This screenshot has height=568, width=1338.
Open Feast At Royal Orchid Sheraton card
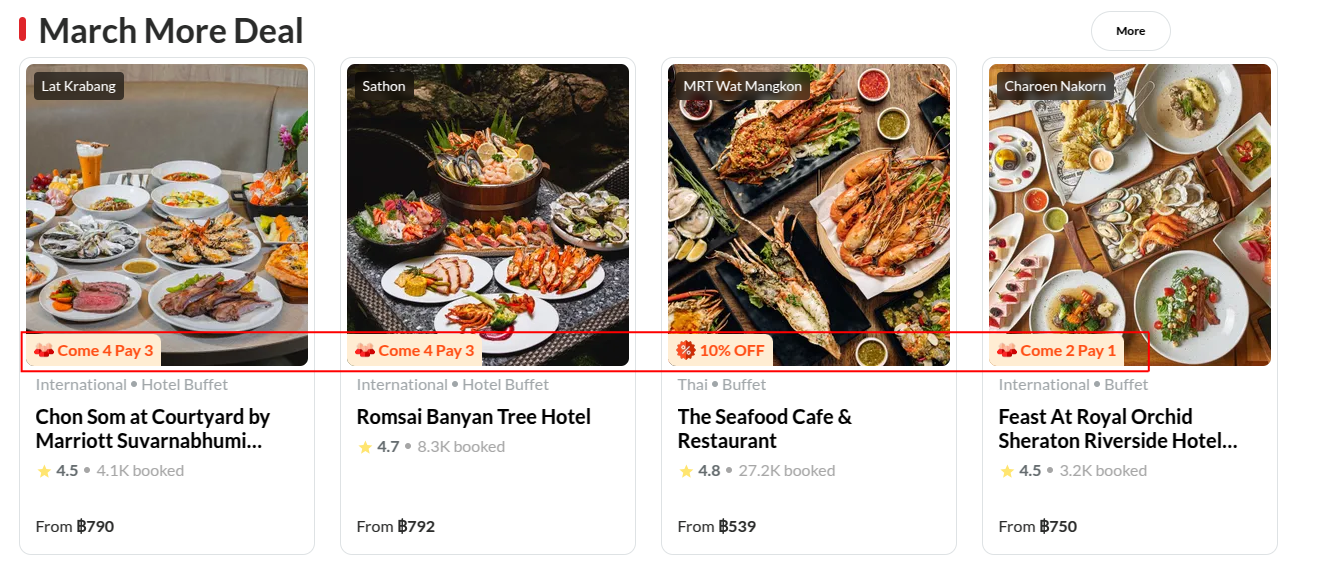pyautogui.click(x=1117, y=428)
